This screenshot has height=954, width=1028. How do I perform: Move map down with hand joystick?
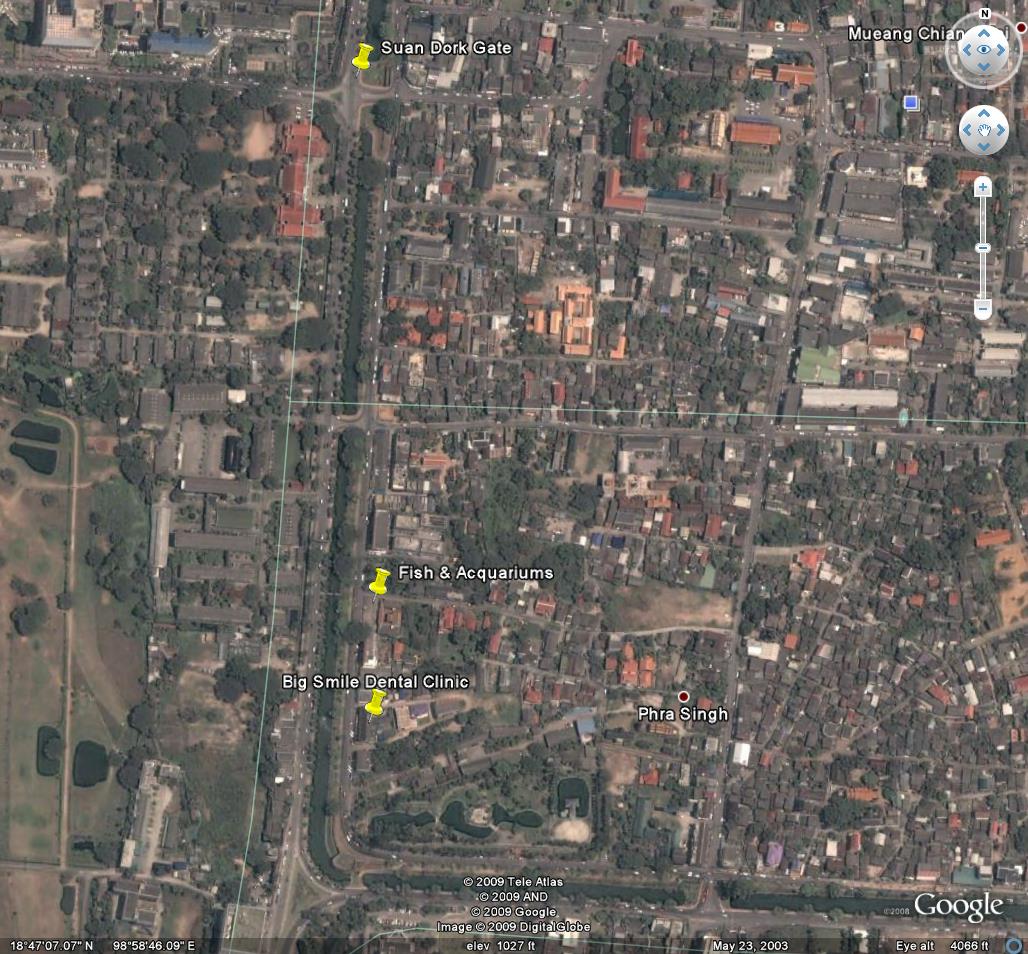984,147
